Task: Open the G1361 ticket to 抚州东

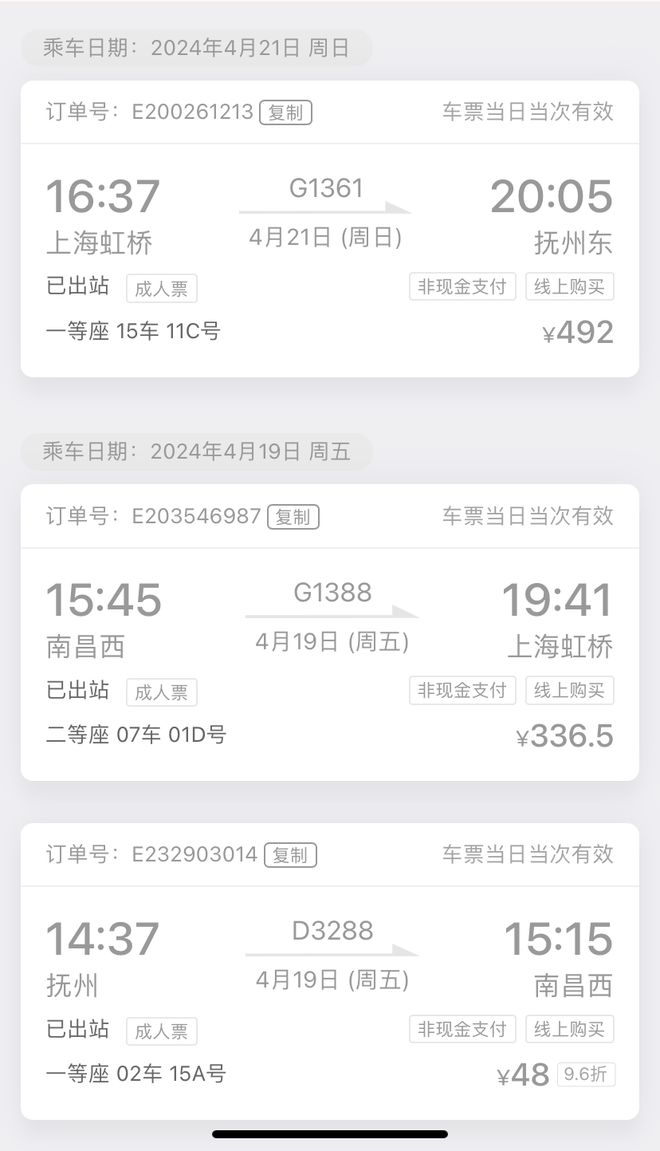Action: point(329,260)
